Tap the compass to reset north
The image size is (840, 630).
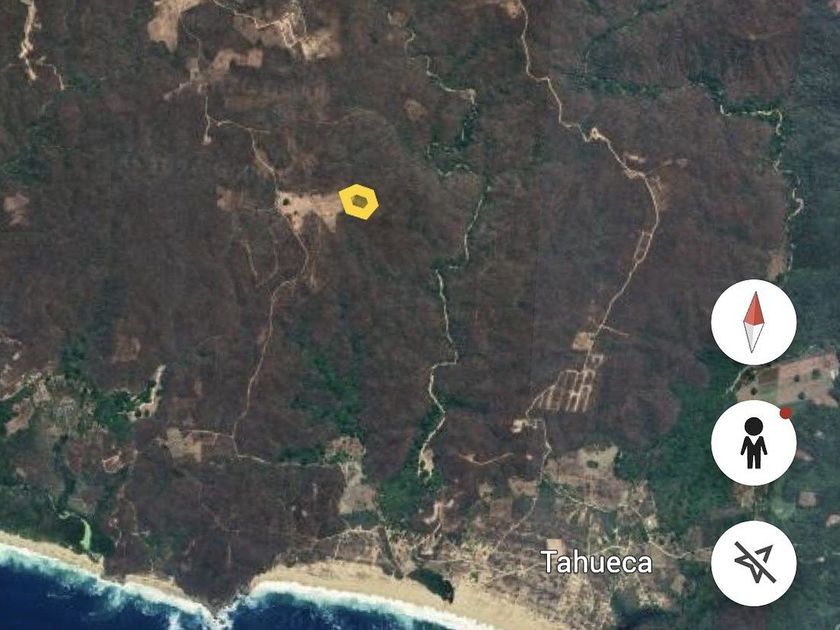[x=753, y=323]
